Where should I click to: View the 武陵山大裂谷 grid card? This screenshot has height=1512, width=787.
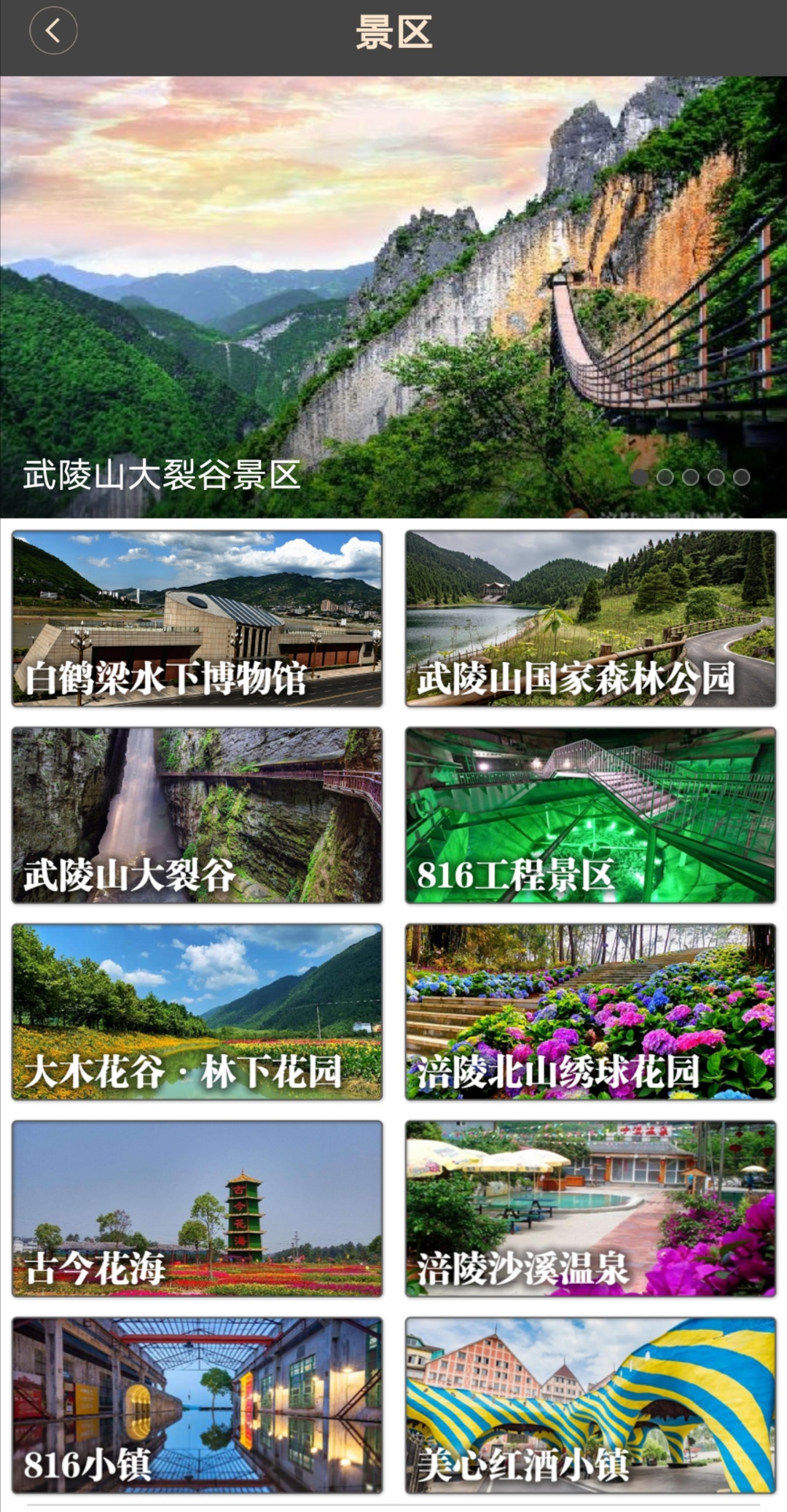(197, 815)
